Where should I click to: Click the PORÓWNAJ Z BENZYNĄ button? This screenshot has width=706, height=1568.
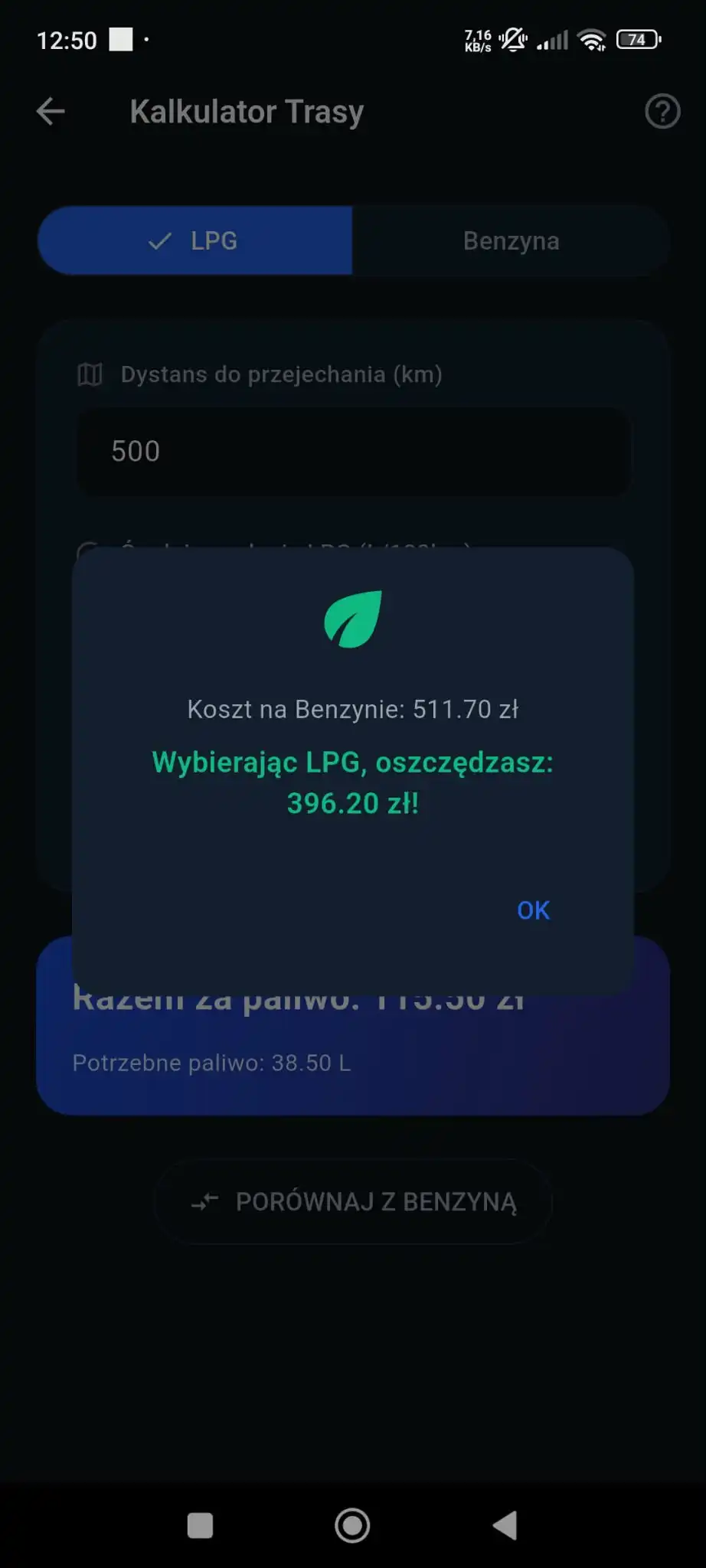(x=352, y=1201)
